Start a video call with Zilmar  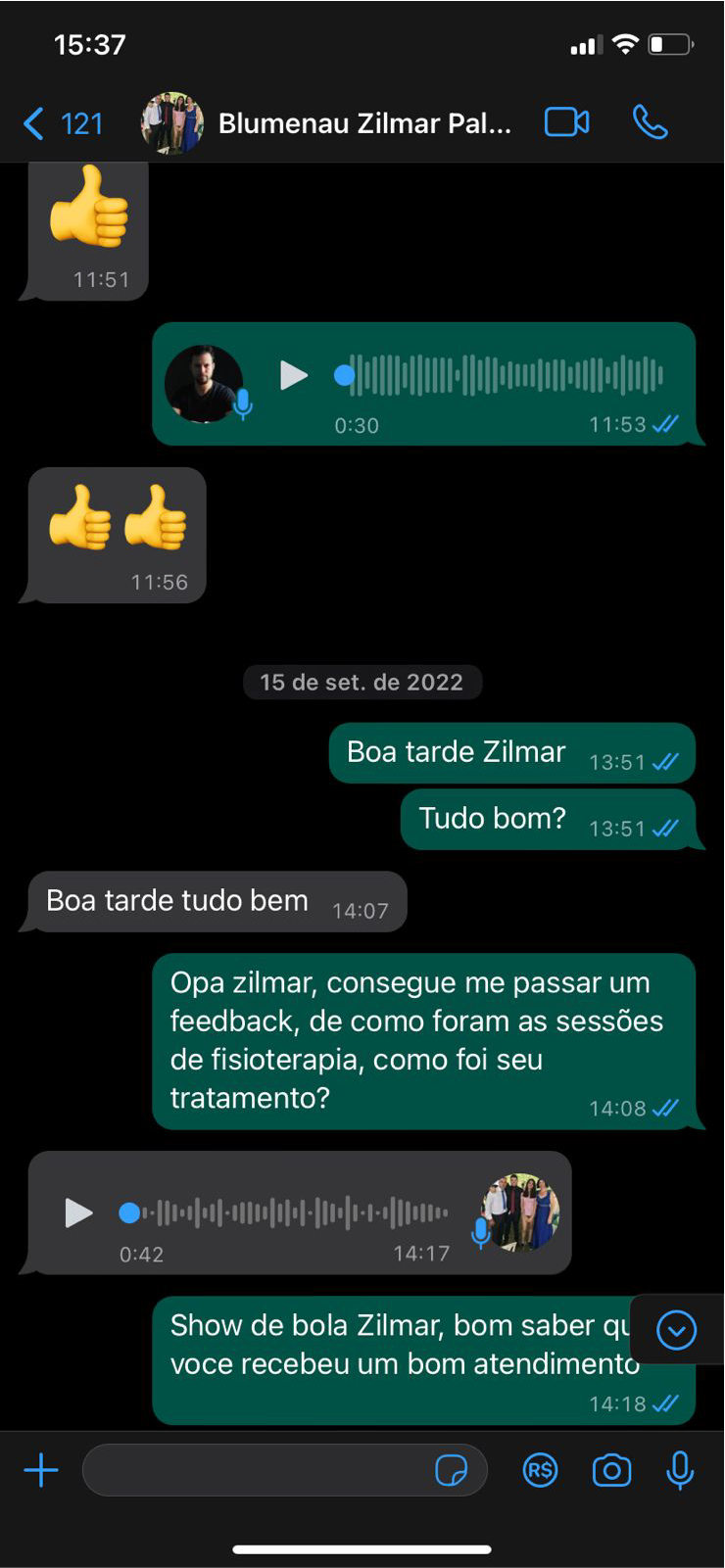566,122
